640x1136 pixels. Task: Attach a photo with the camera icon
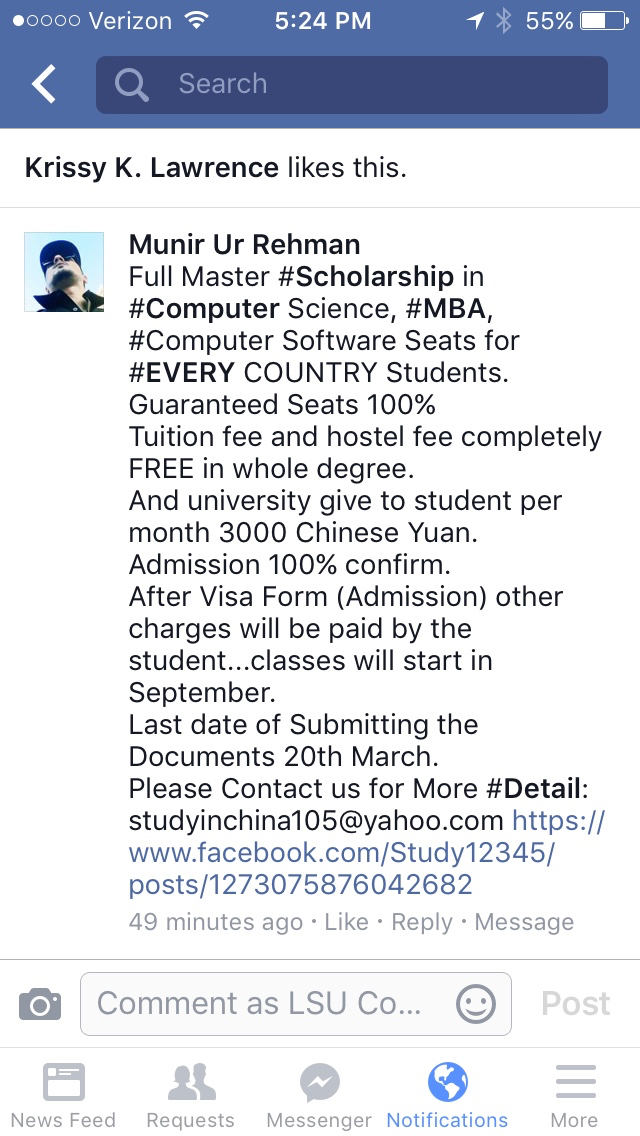(x=40, y=1003)
